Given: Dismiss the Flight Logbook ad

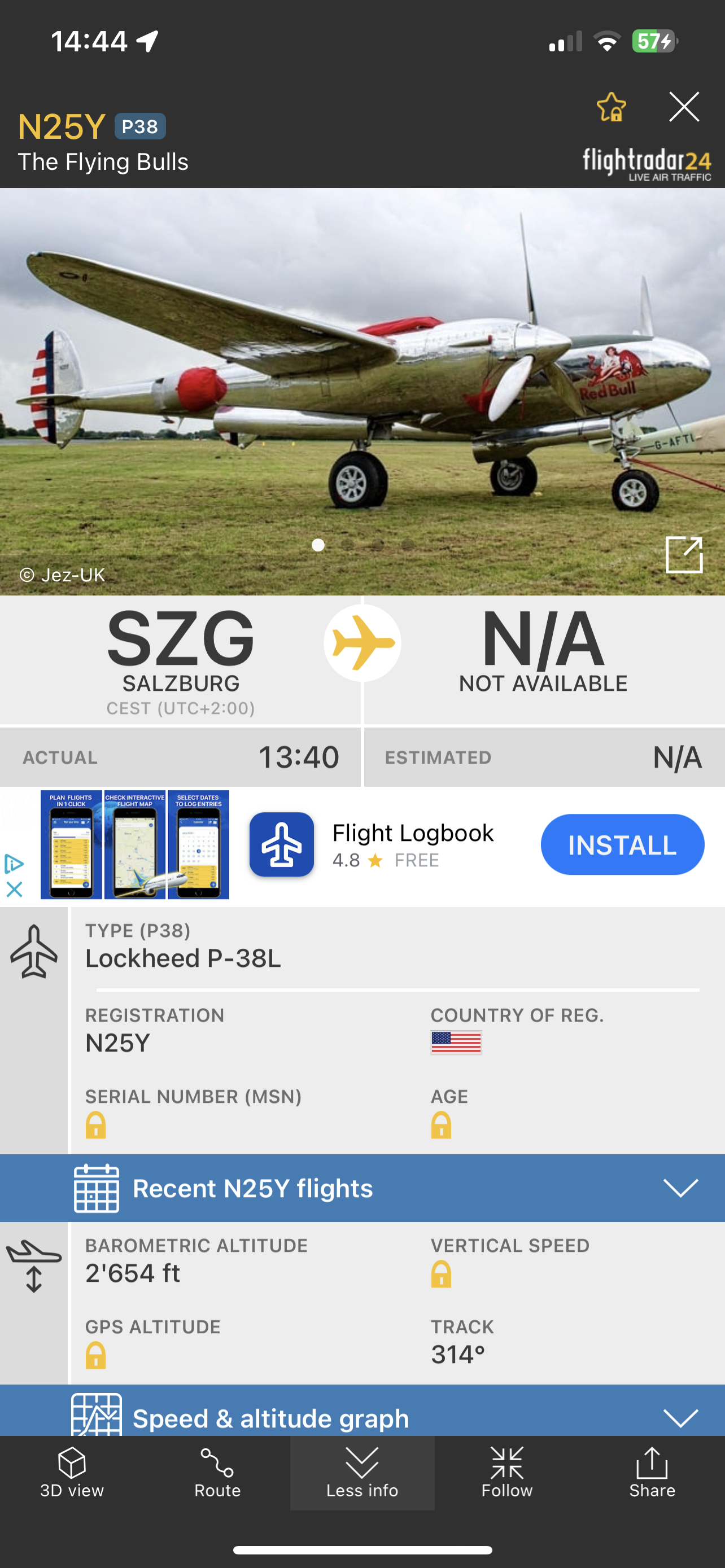Looking at the screenshot, I should click(14, 890).
